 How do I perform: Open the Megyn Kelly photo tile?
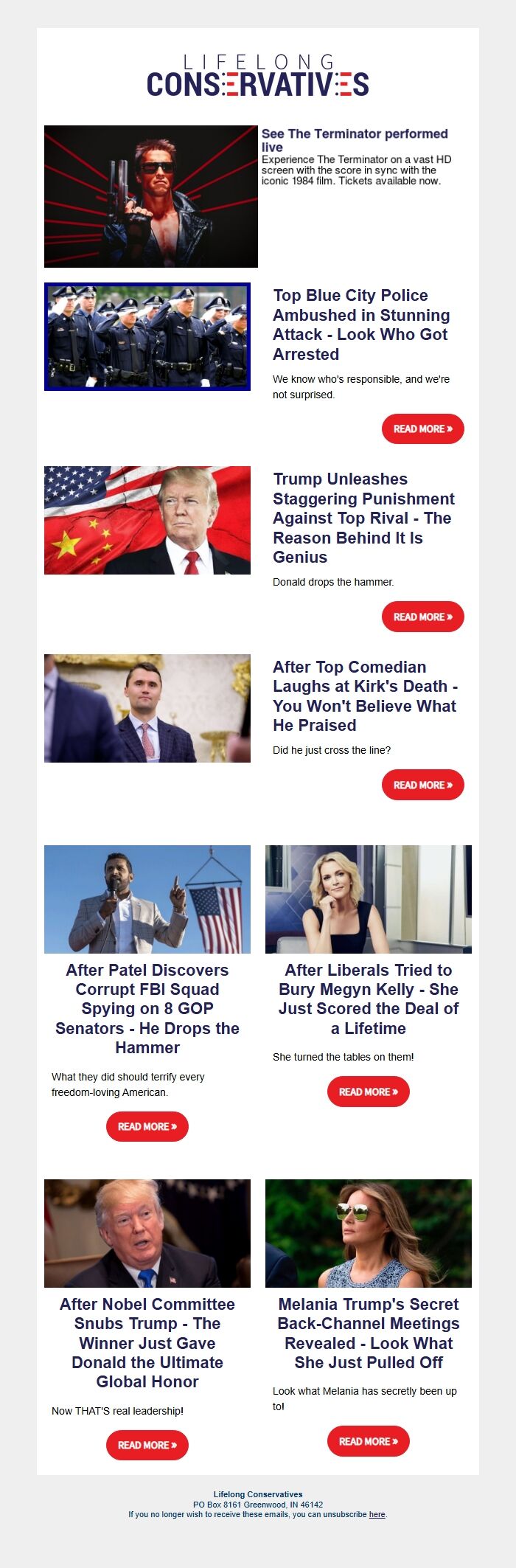point(368,899)
